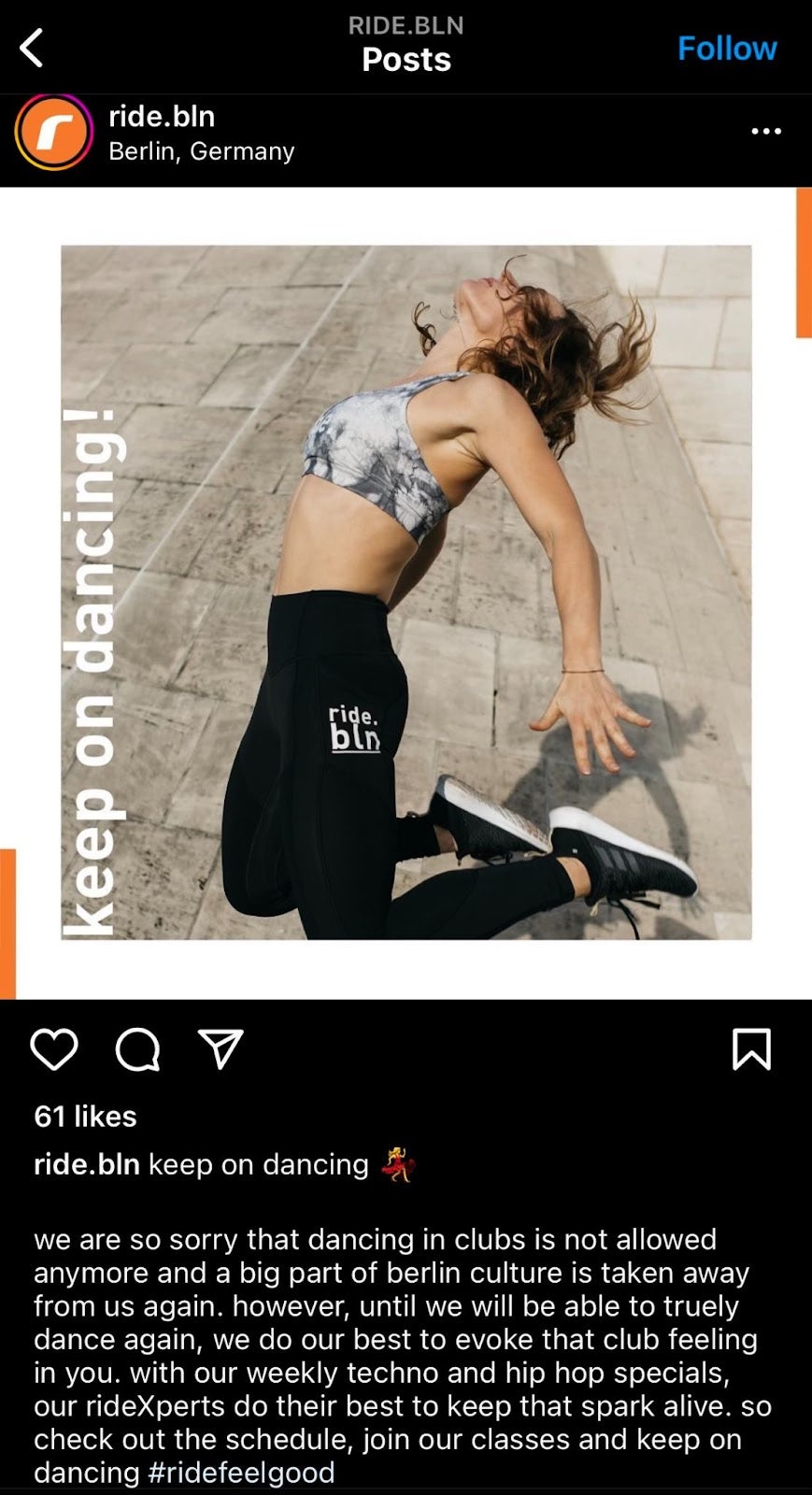Open the #ridefeelgood hashtag

coord(241,1473)
